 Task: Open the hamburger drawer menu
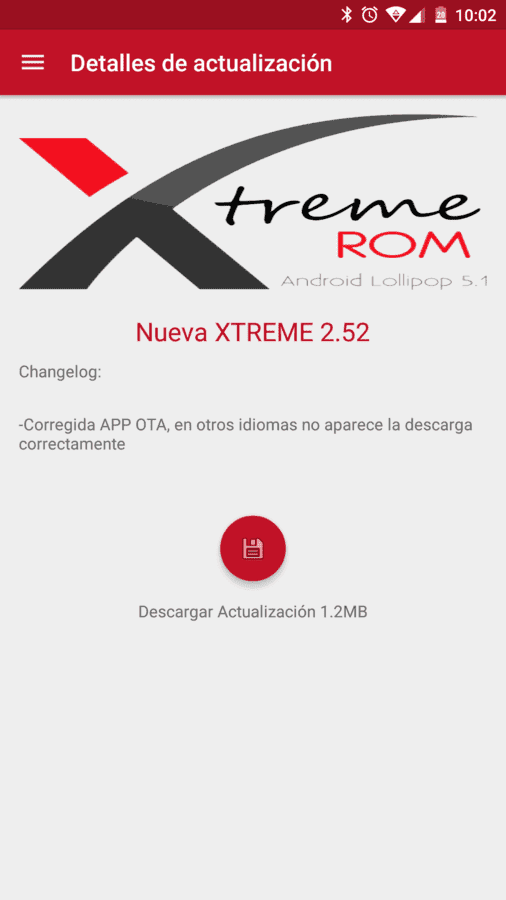33,63
